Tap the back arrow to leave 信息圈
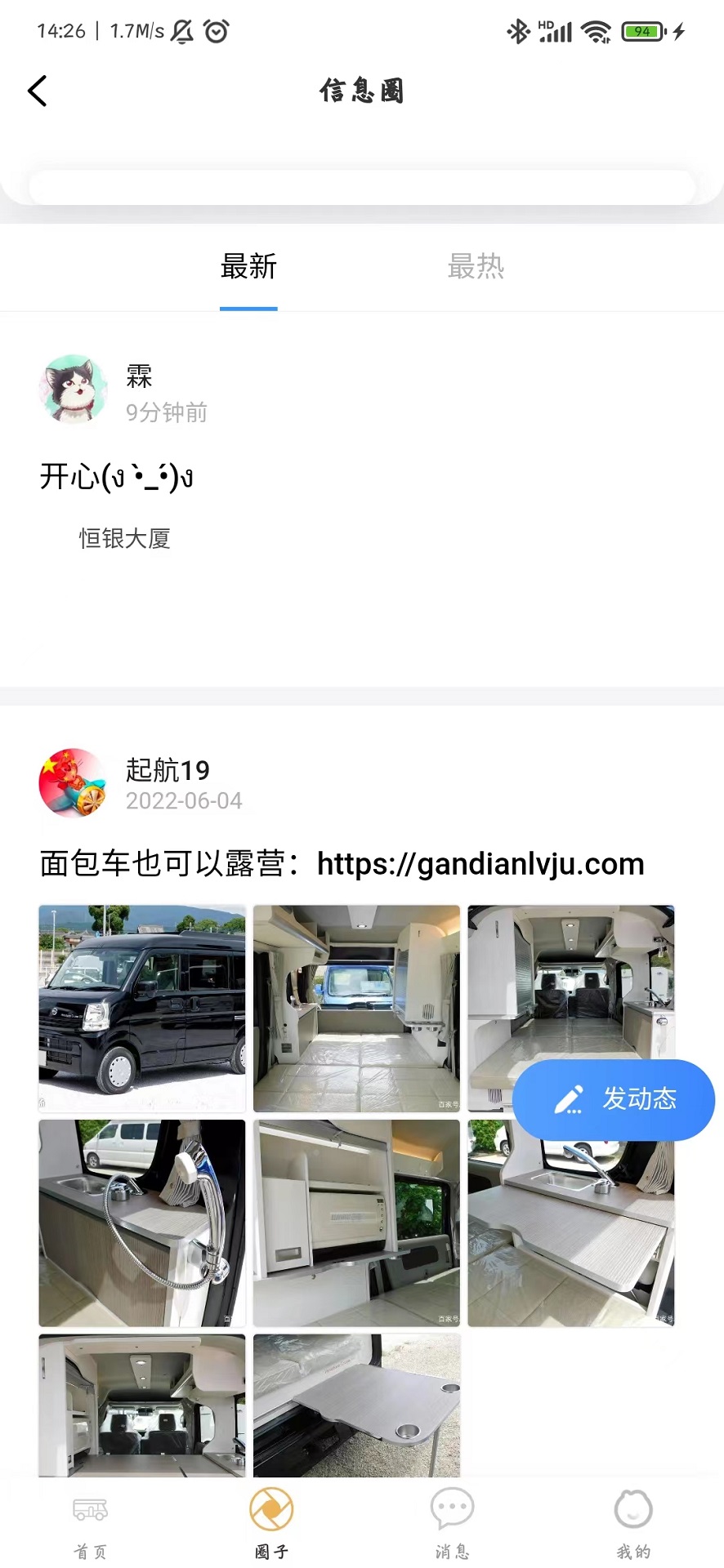 click(x=37, y=91)
